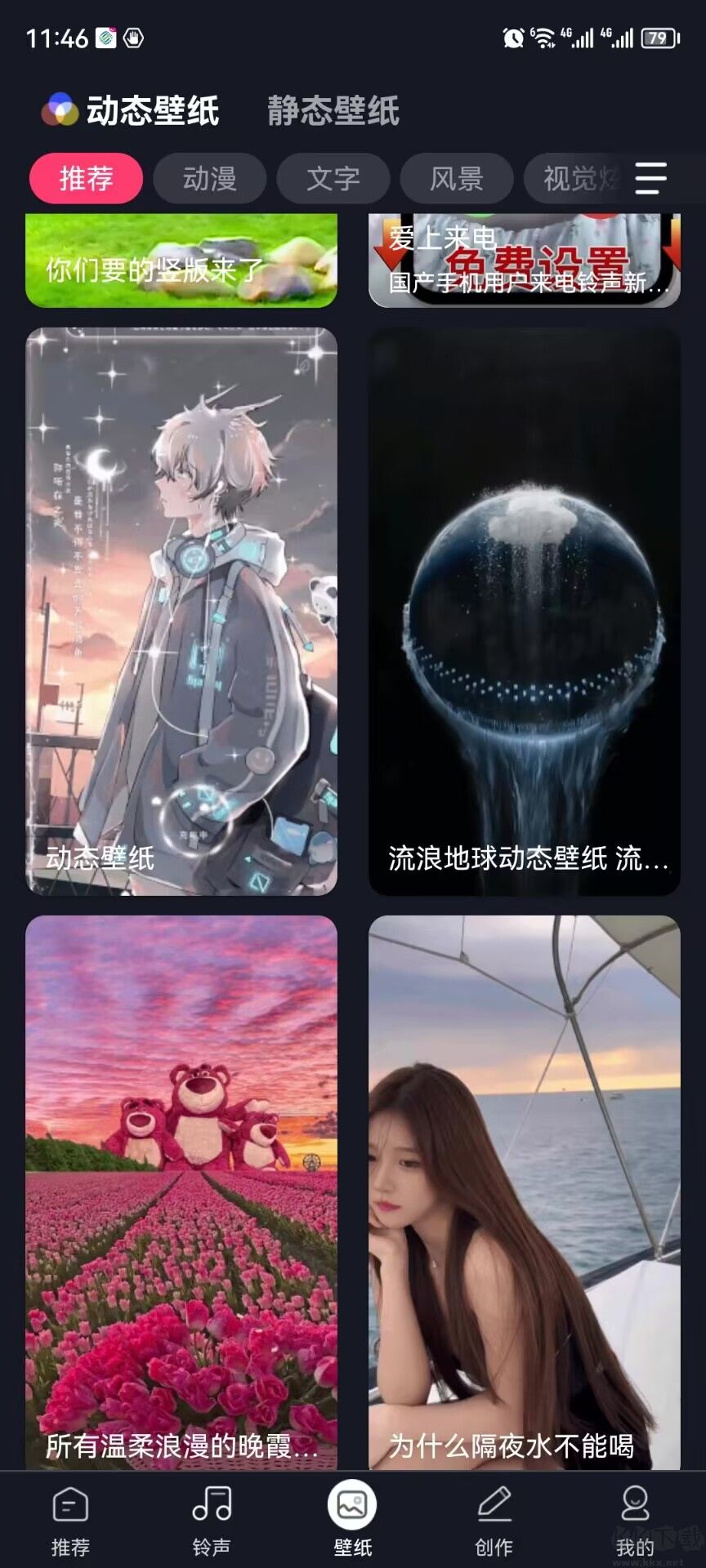Go to the bottom 推荐 tab

pyautogui.click(x=70, y=1521)
